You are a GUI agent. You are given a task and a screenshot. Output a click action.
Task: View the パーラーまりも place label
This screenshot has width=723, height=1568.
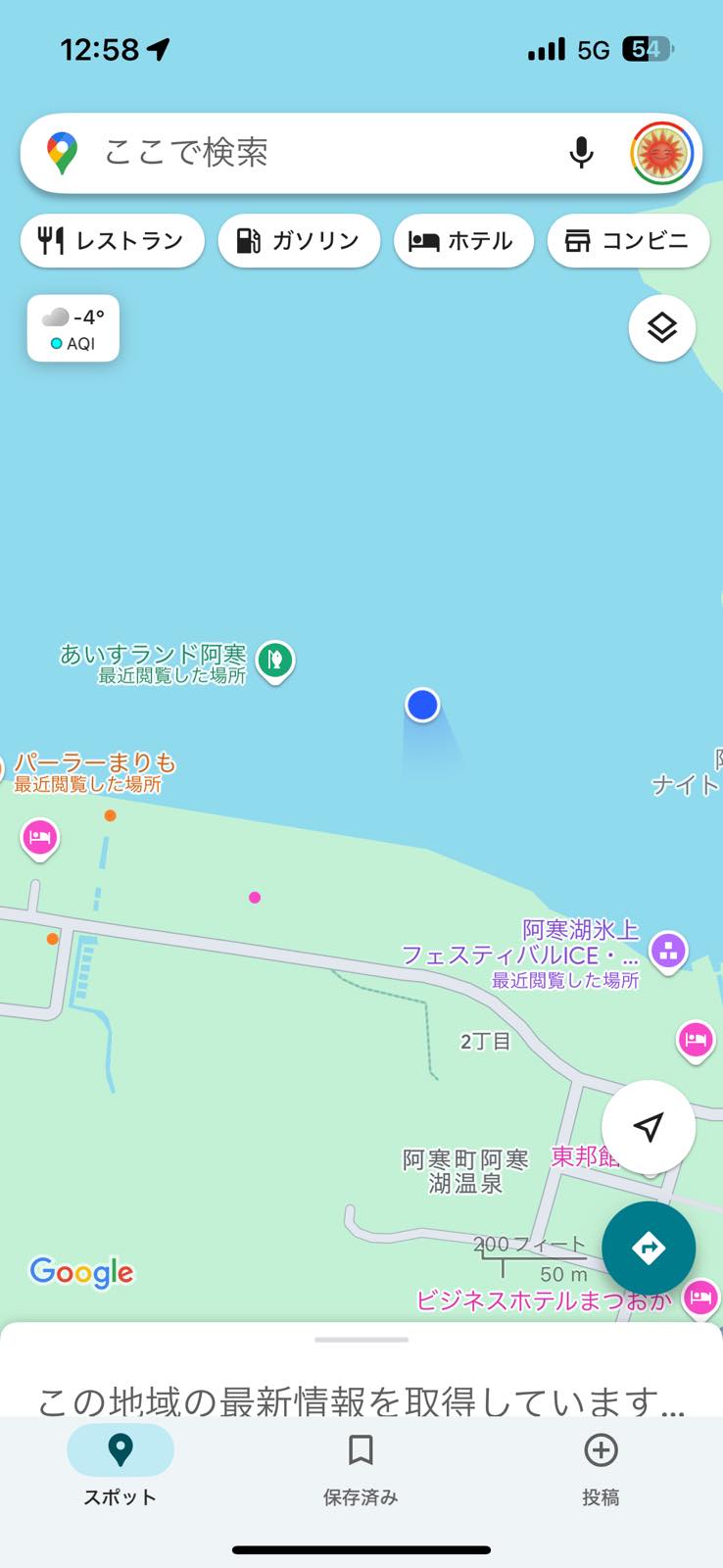94,763
